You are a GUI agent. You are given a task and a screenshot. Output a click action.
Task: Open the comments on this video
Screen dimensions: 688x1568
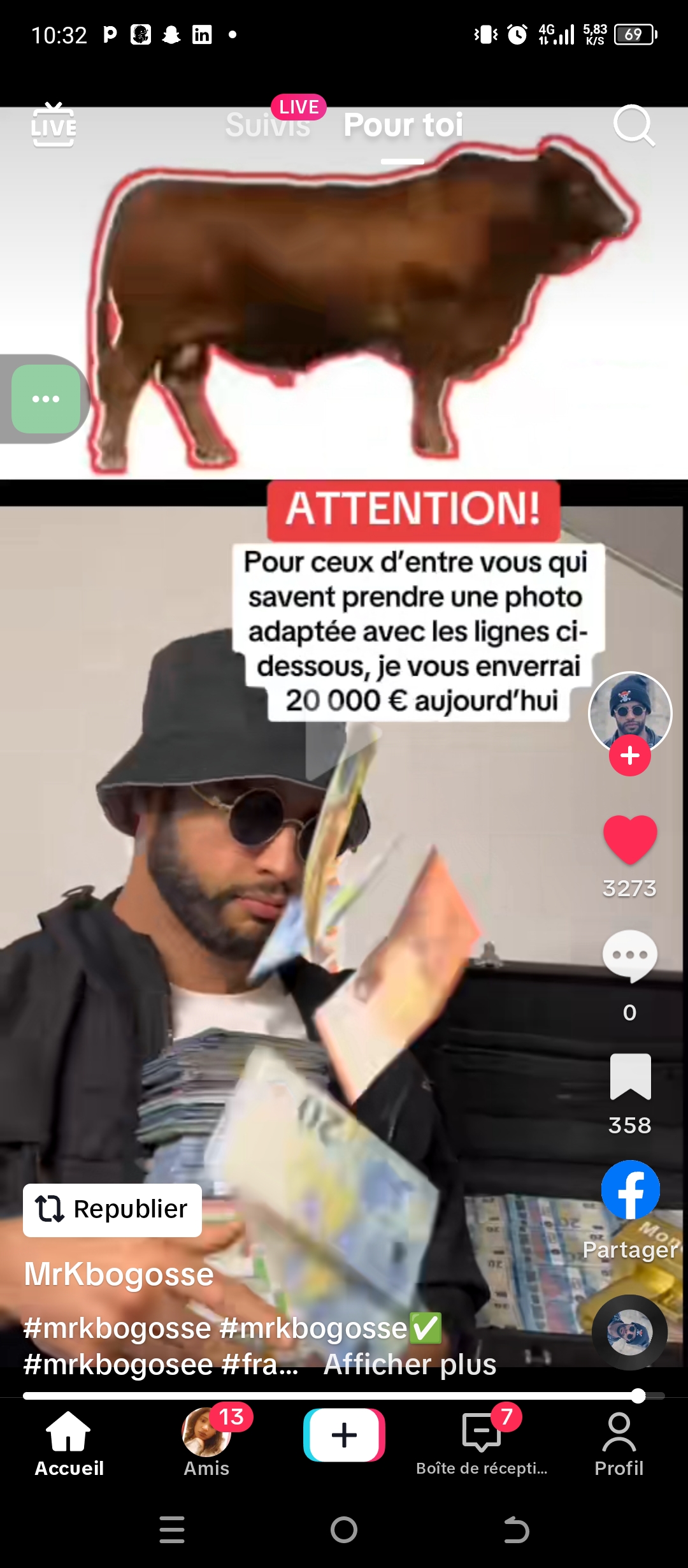[629, 956]
